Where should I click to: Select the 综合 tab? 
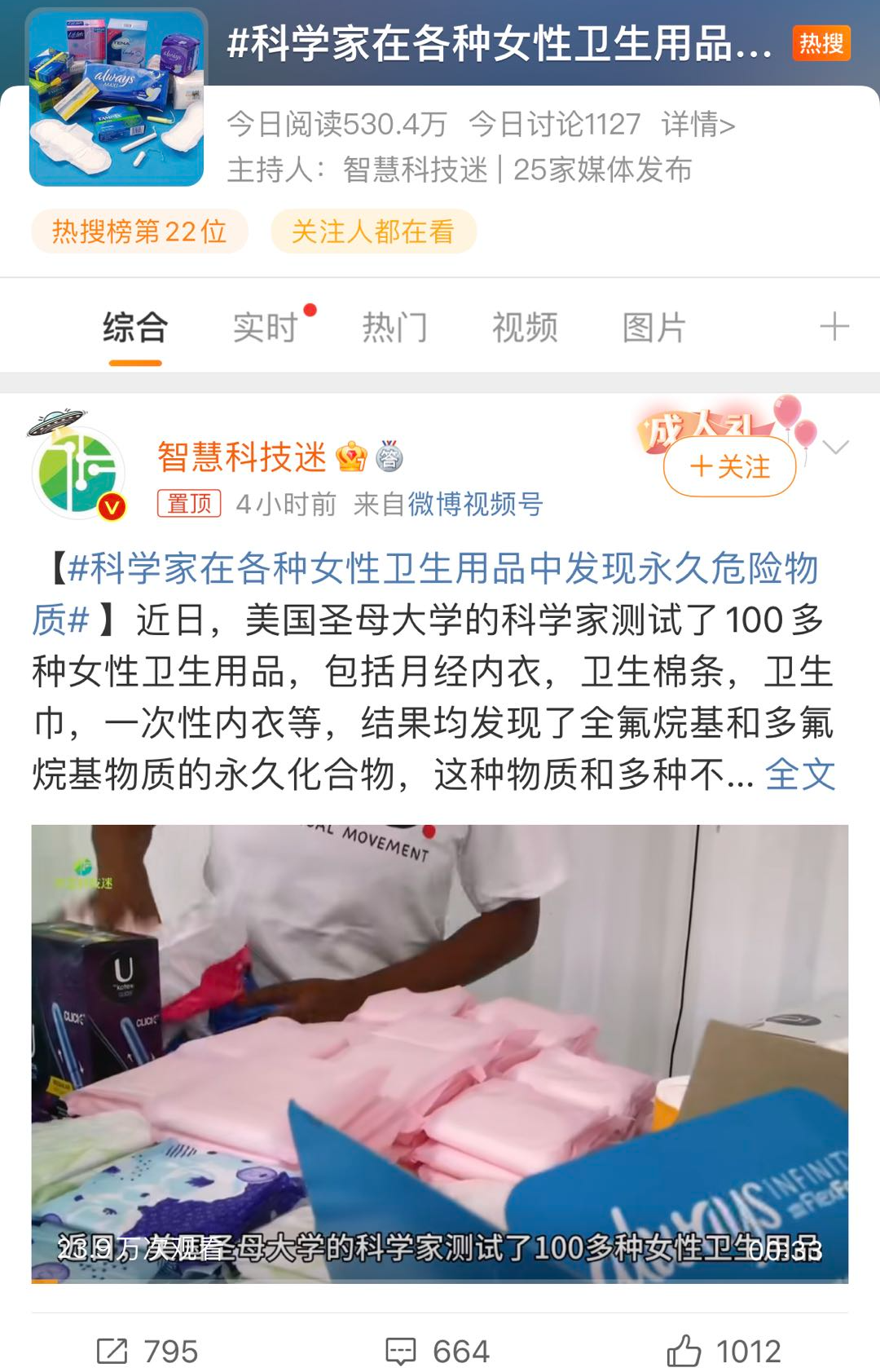coord(135,328)
